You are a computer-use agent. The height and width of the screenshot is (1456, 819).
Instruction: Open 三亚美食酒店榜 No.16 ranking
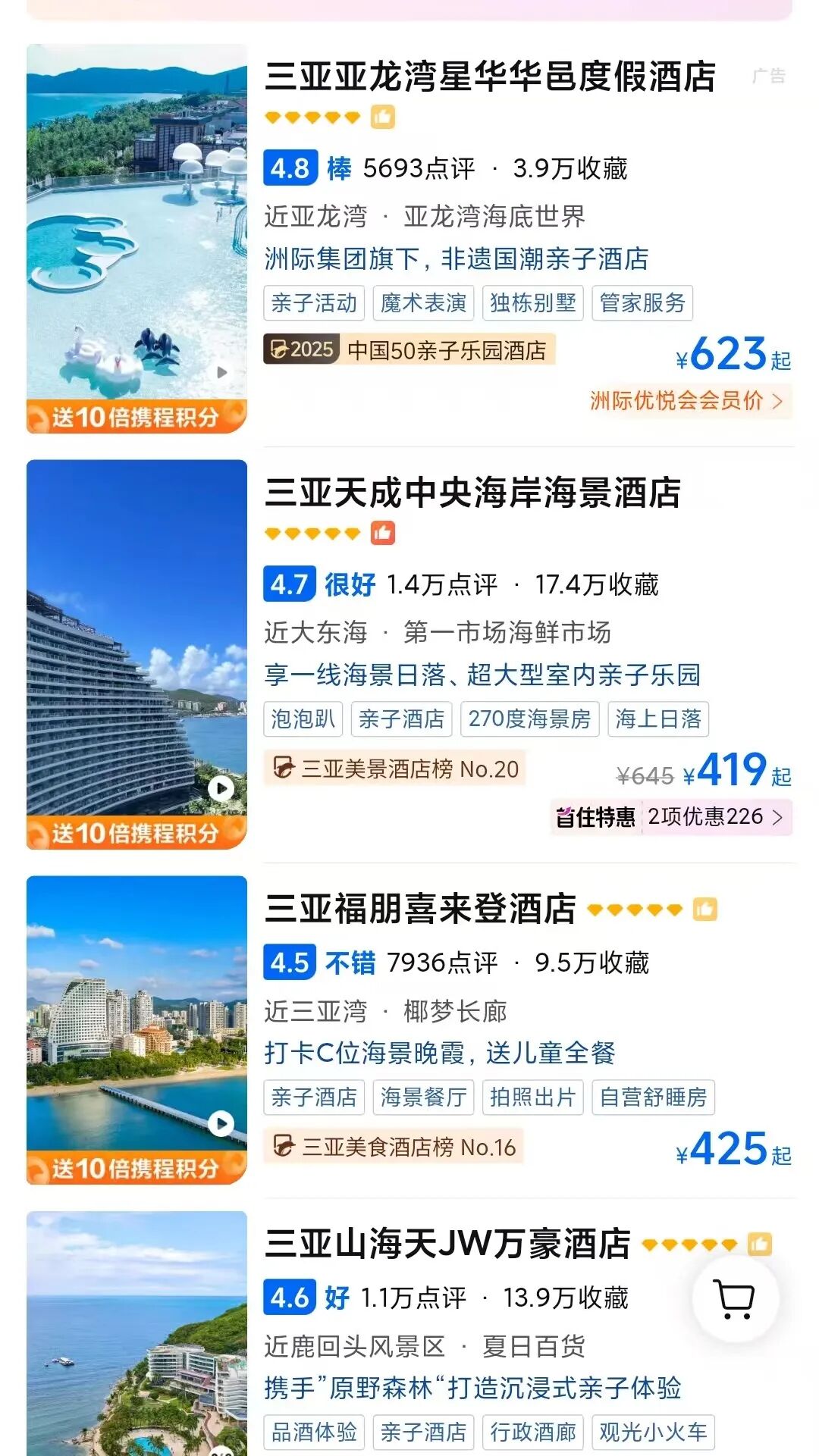pos(394,1147)
